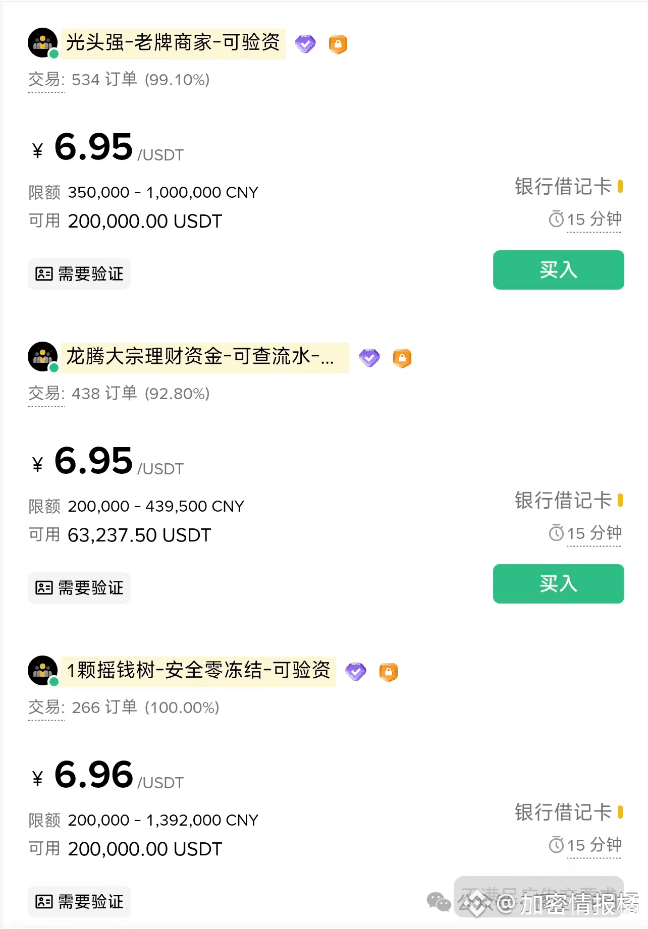Buy USDT from 龙腾大宗理财资金

tap(558, 584)
